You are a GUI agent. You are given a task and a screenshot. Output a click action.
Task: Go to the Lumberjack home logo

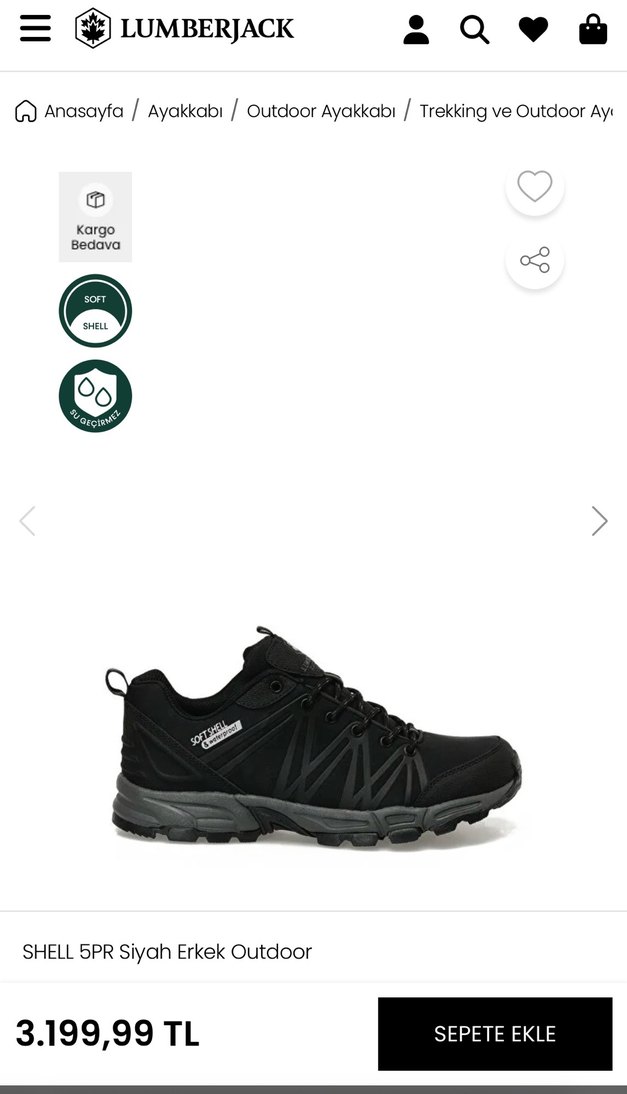click(x=185, y=29)
